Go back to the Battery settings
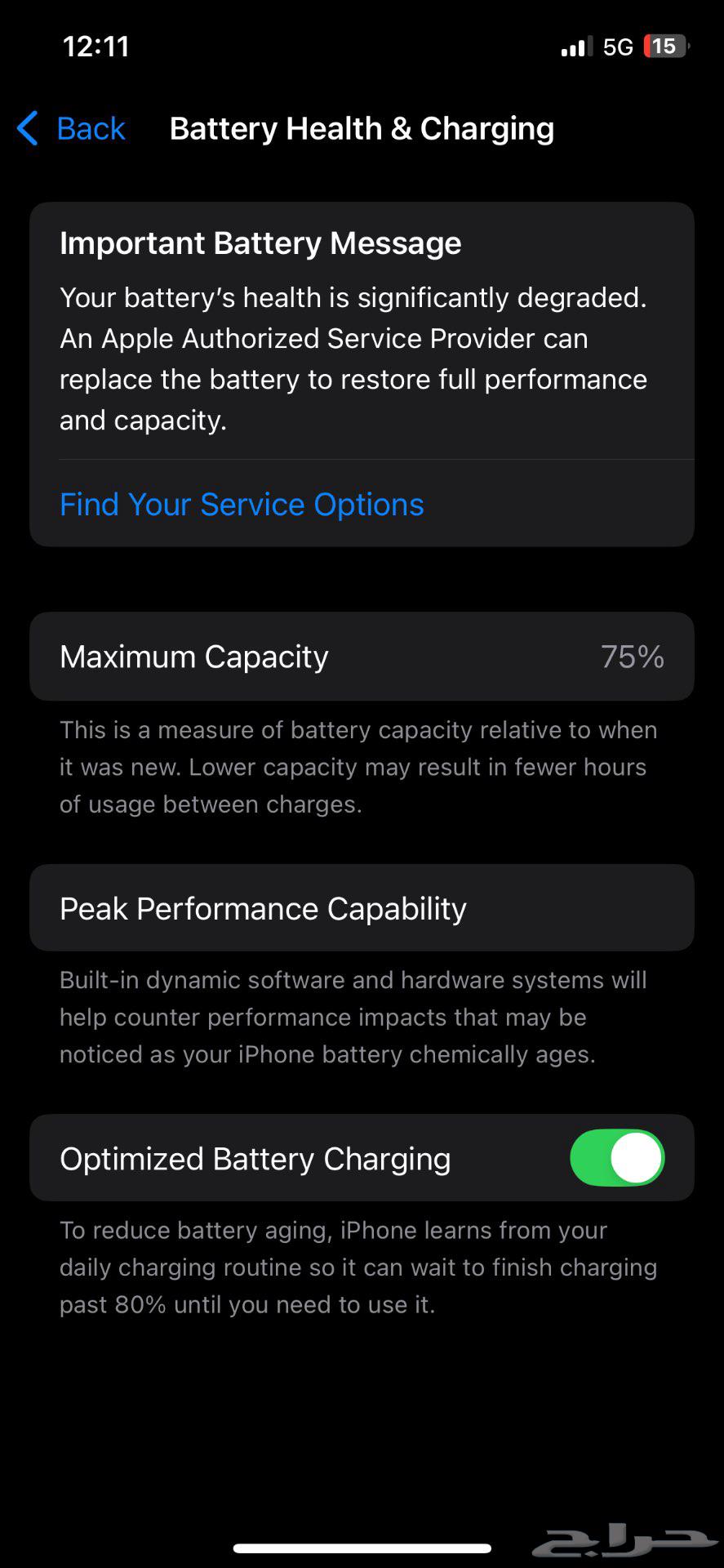Viewport: 724px width, 1568px height. (72, 129)
